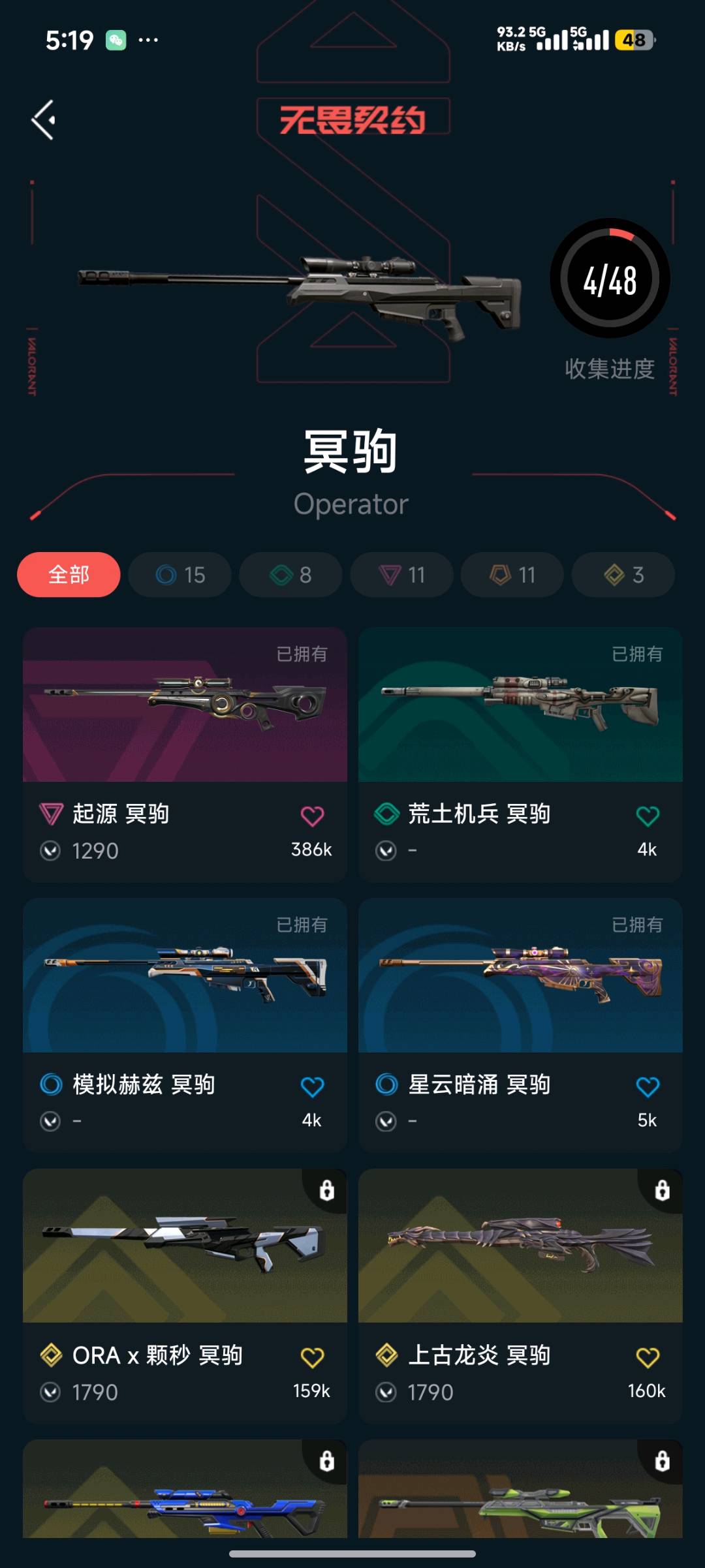This screenshot has width=705, height=1568.
Task: Like the 模拟赫兹 冥驹 skin
Action: pyautogui.click(x=312, y=1086)
